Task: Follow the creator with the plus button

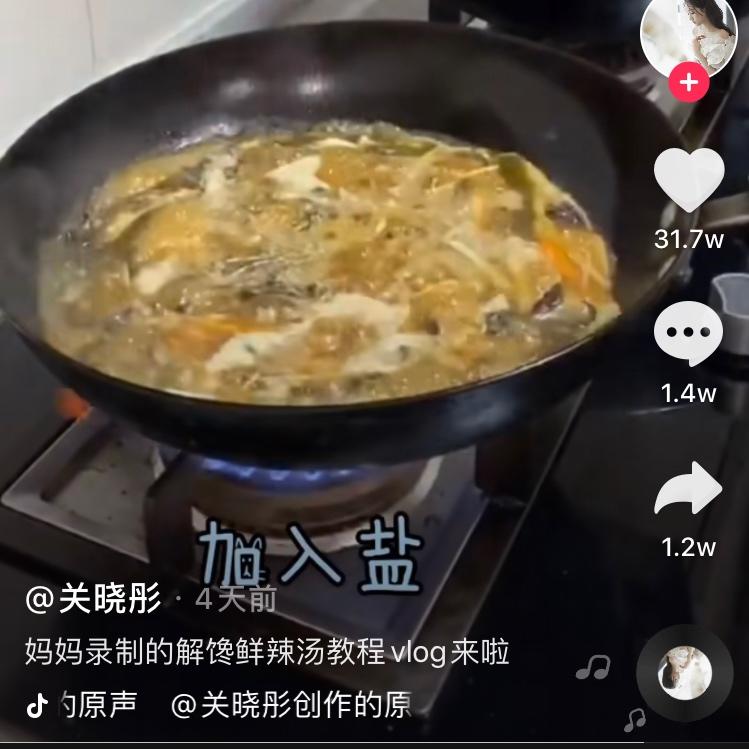Action: tap(688, 84)
